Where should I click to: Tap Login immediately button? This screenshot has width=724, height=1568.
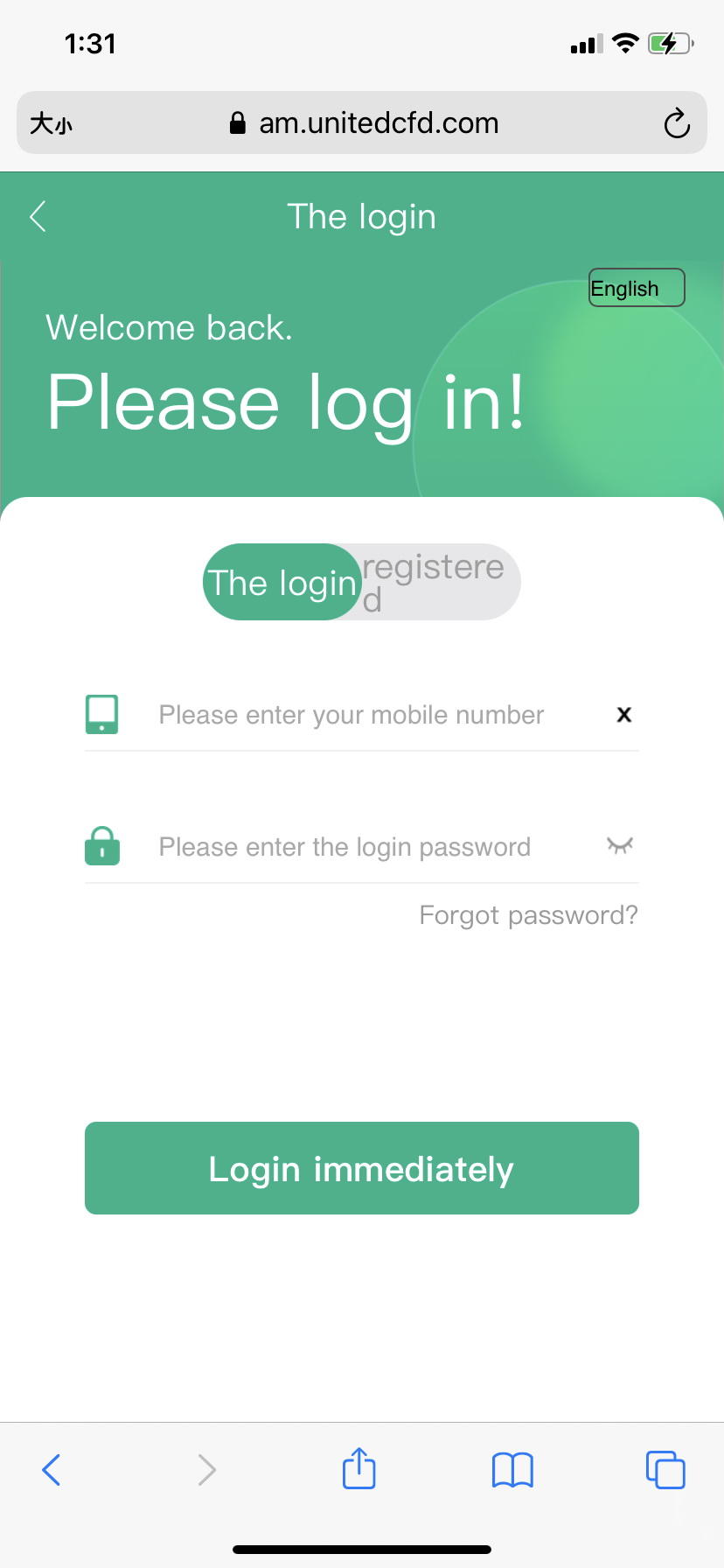362,1168
